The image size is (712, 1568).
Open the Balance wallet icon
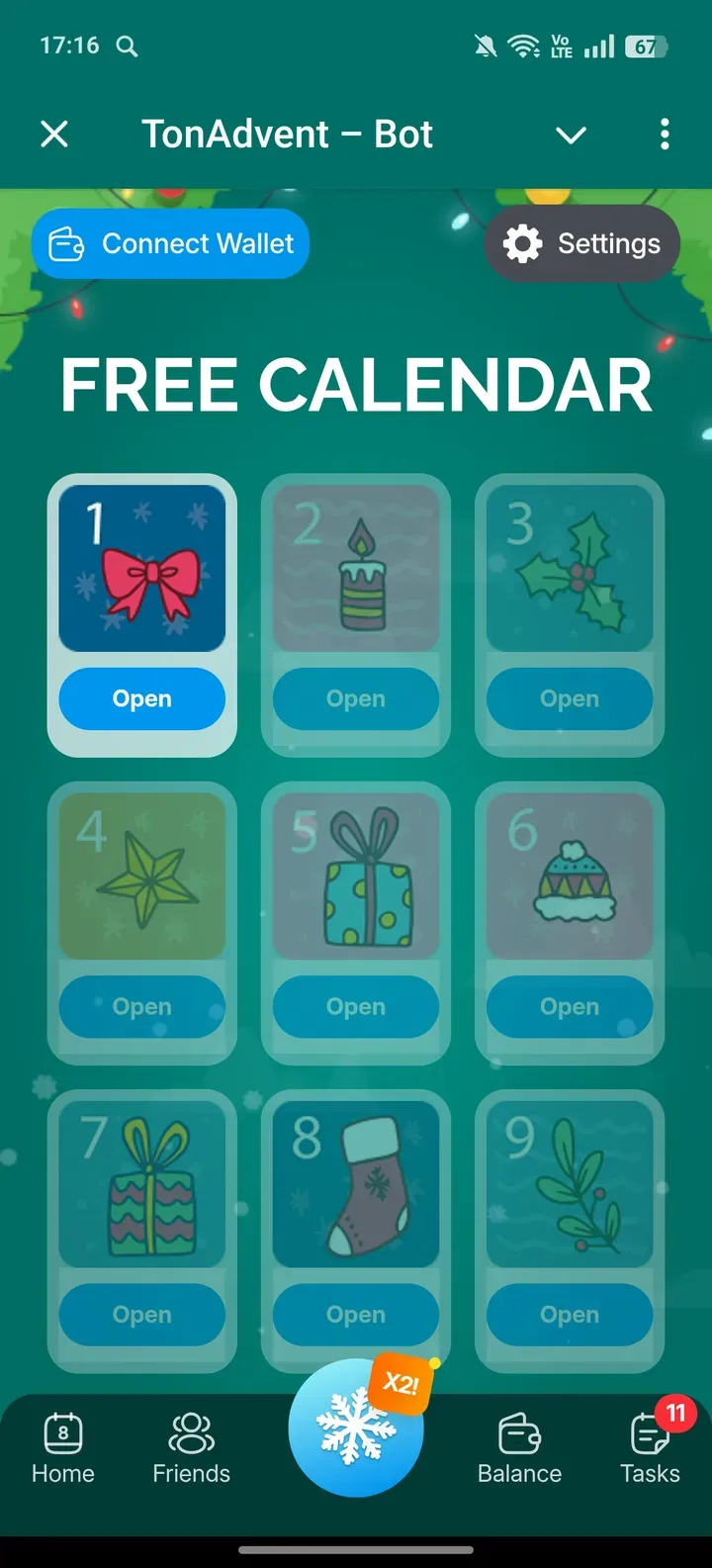coord(518,1430)
